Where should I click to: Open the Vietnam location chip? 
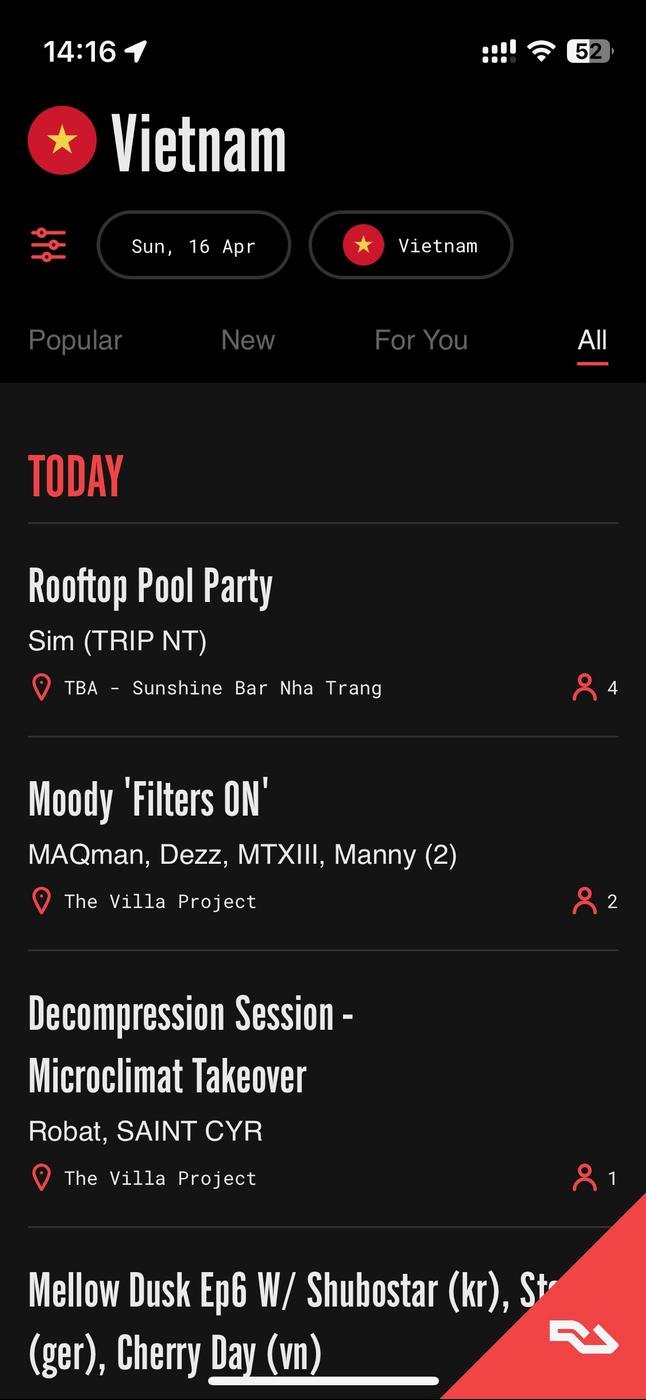411,245
